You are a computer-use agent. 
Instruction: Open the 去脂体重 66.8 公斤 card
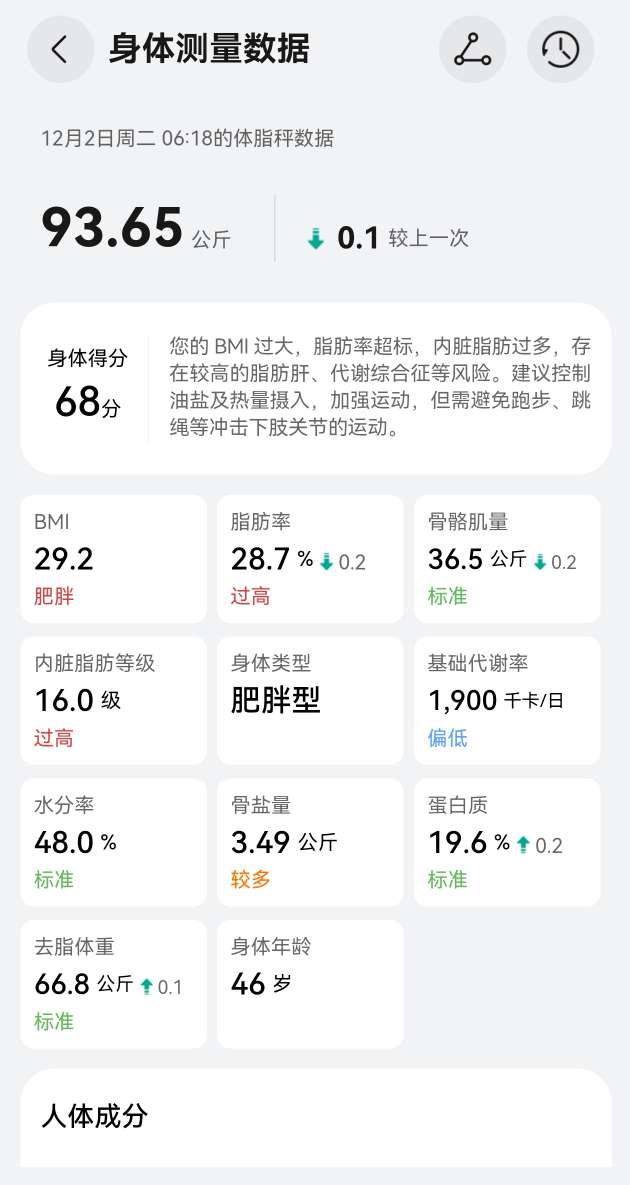point(113,984)
